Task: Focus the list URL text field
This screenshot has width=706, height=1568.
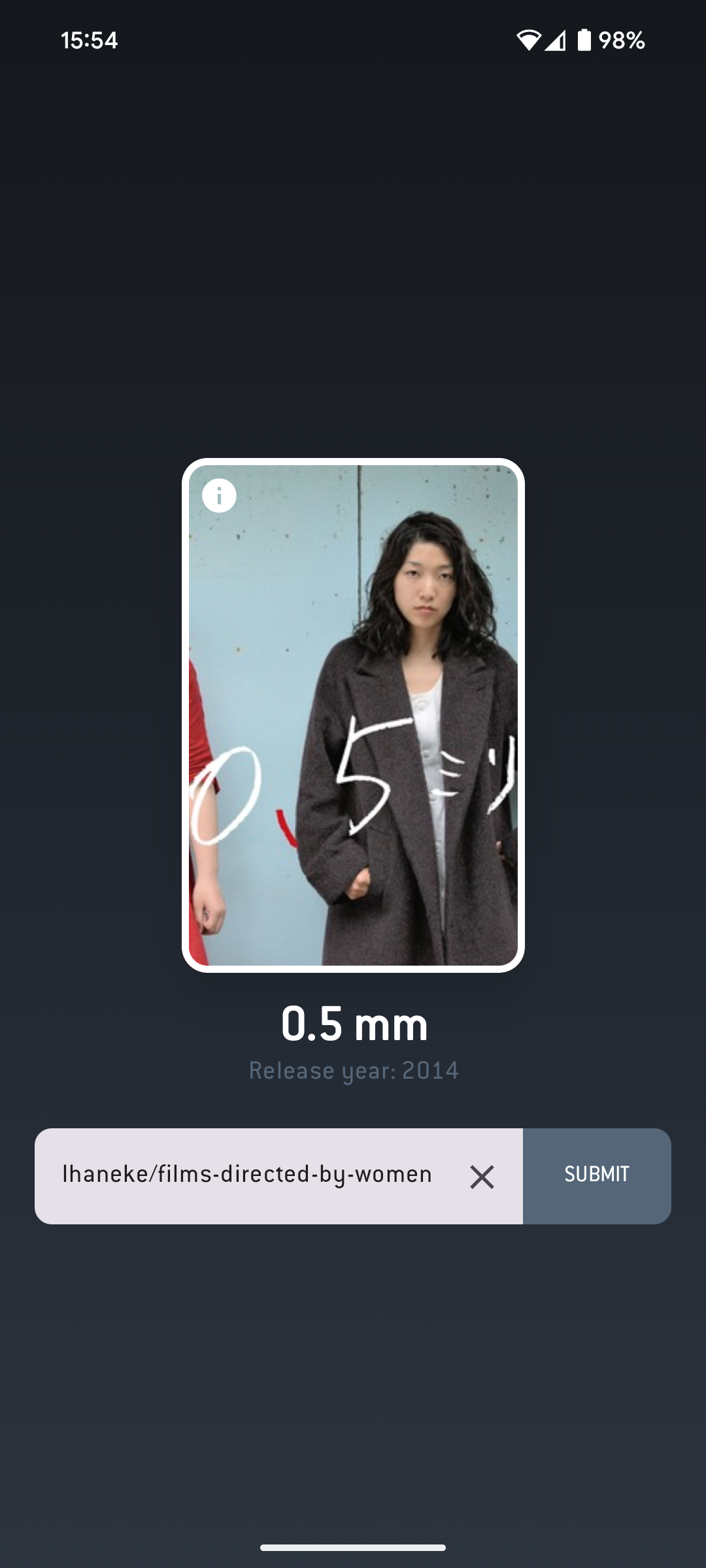Action: point(247,1176)
